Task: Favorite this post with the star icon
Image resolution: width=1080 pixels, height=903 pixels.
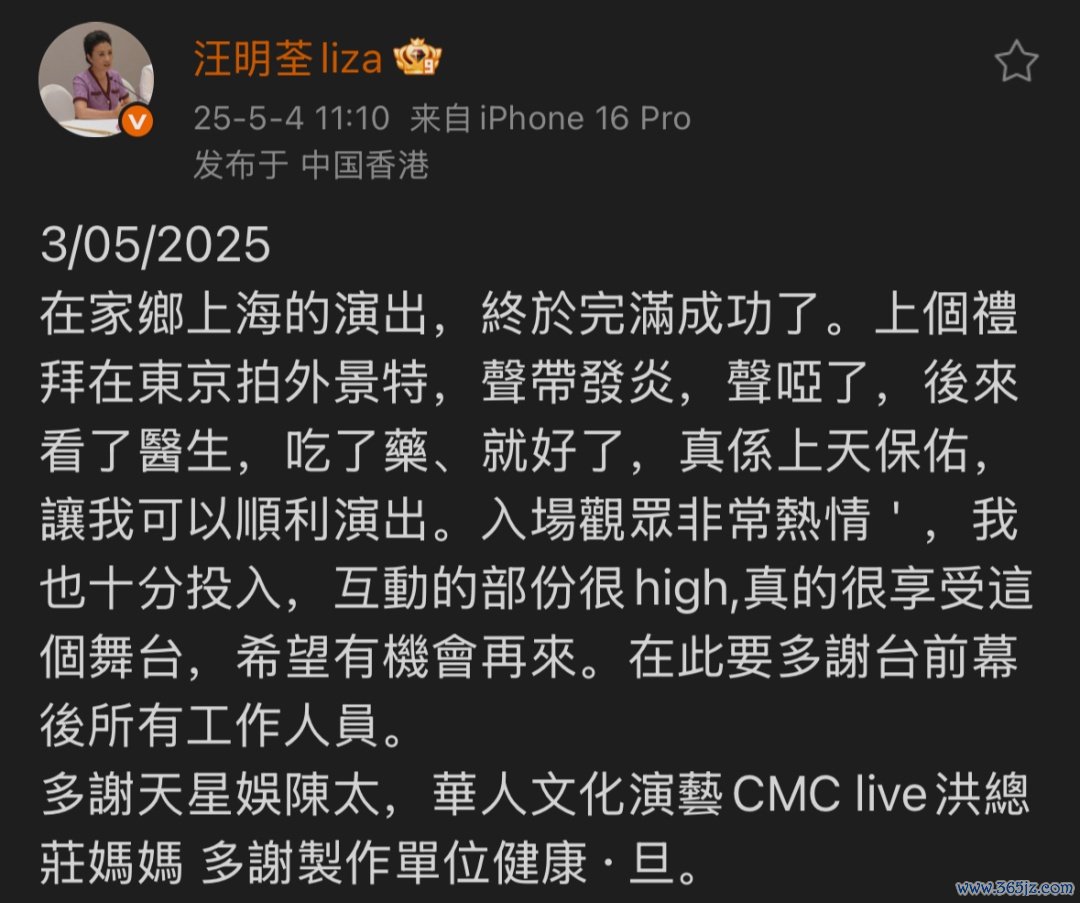Action: 1016,63
